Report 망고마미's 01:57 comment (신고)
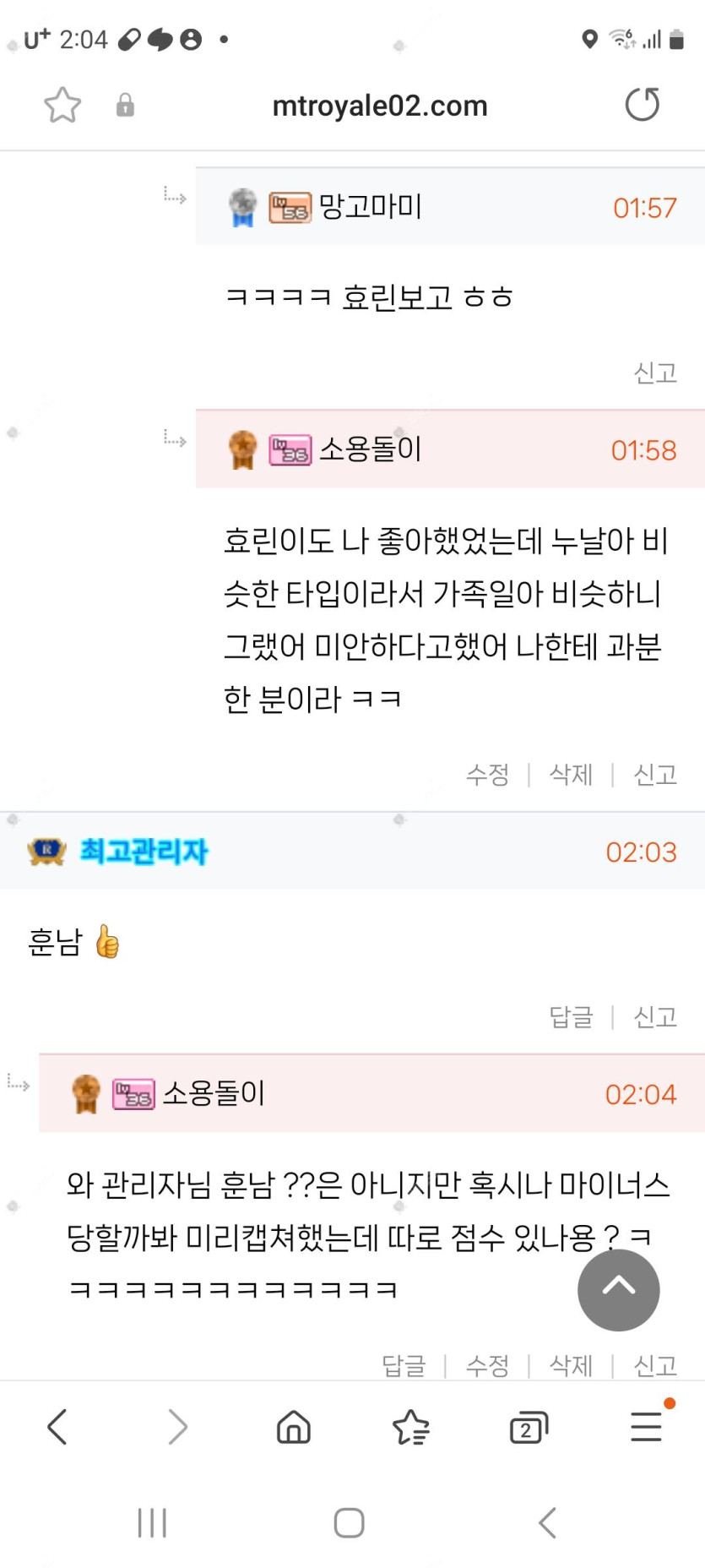Screen dimensions: 705x1568 [x=655, y=373]
